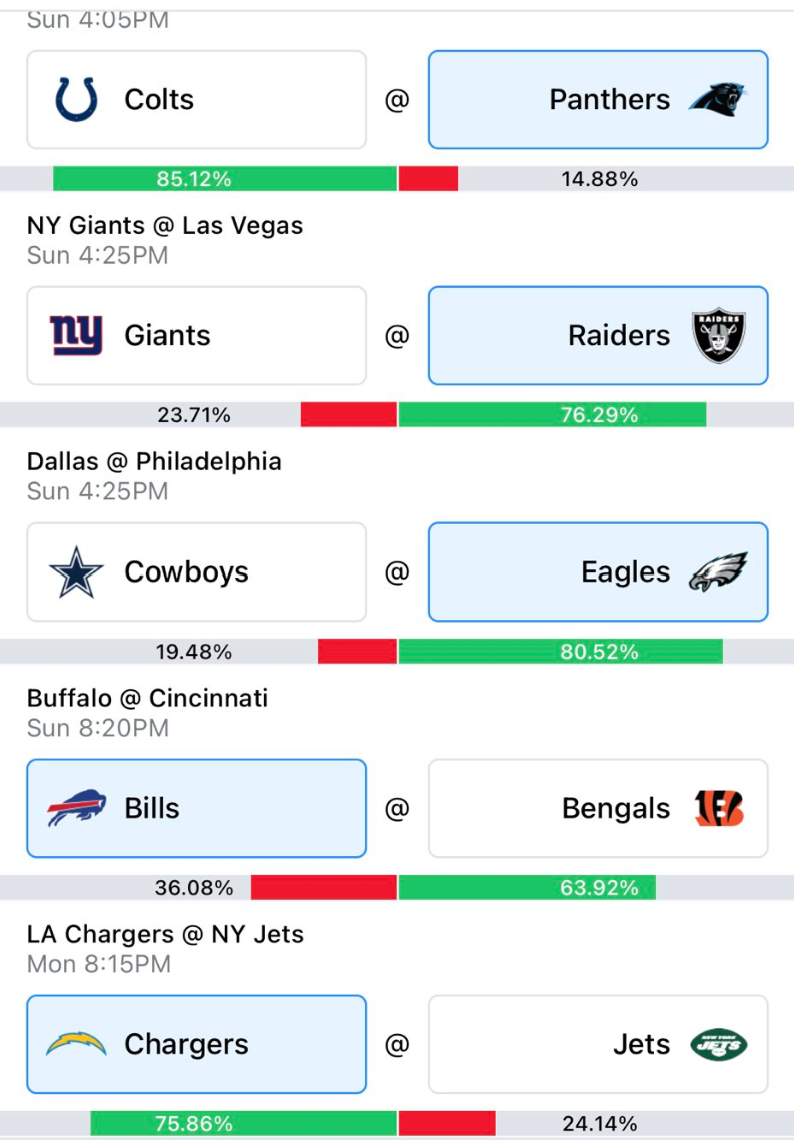Choose the Bills for Sunday night
Viewport: 794px width, 1146px height.
coord(196,808)
